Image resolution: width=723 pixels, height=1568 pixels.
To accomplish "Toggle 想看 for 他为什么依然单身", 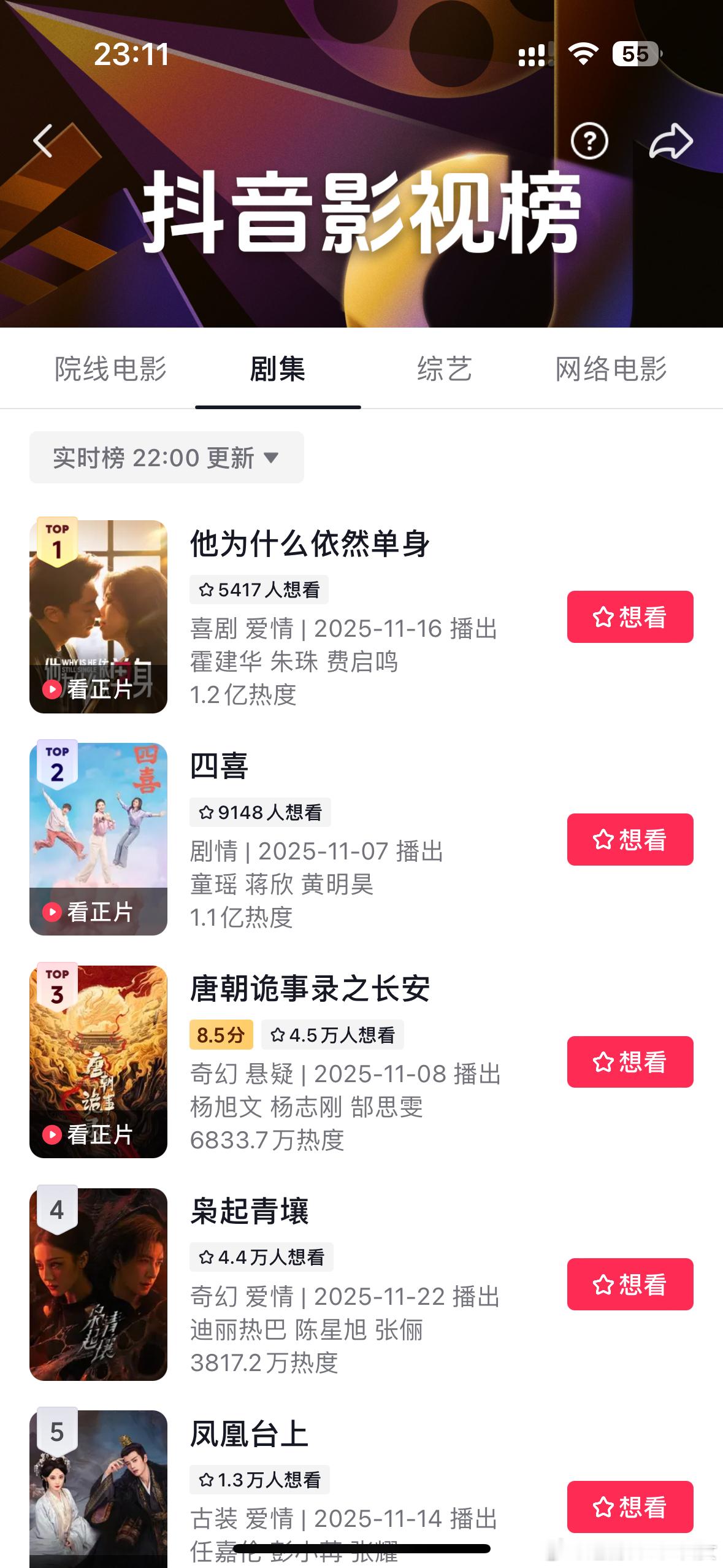I will point(629,617).
